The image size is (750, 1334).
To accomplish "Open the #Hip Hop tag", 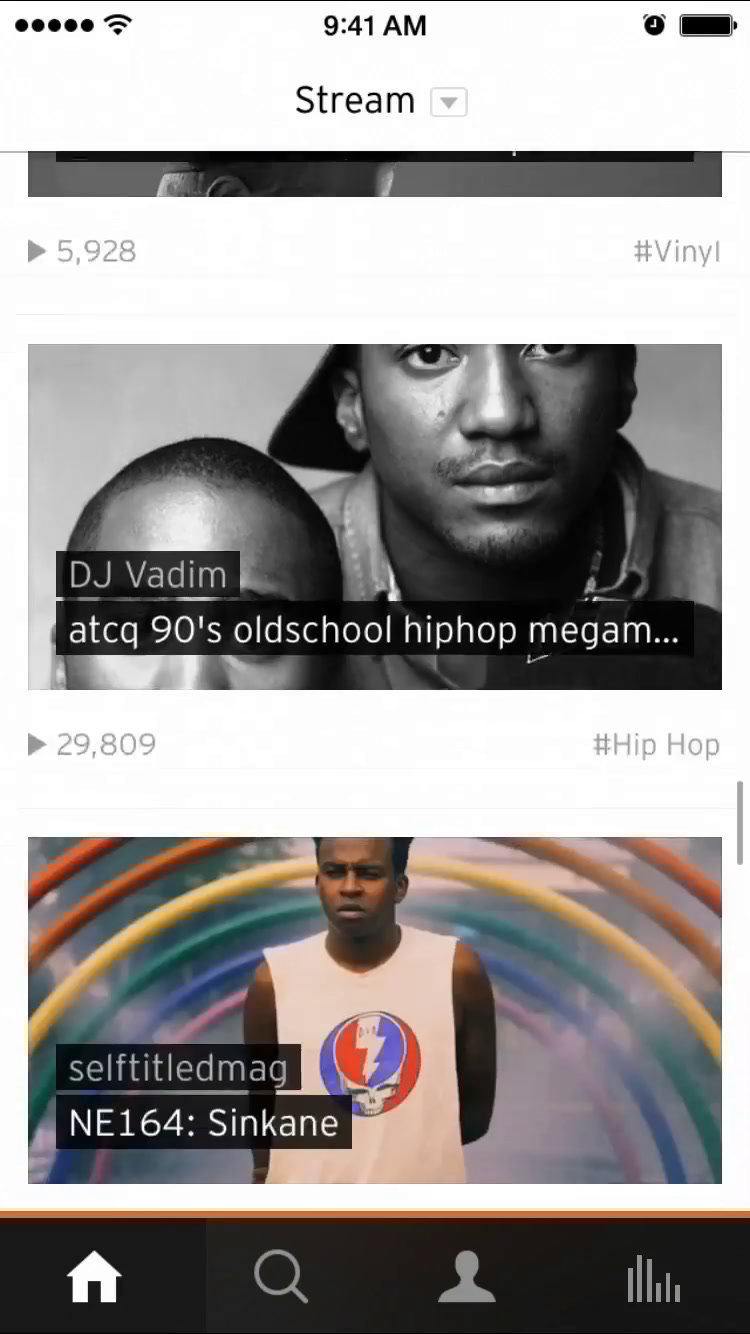I will (655, 745).
